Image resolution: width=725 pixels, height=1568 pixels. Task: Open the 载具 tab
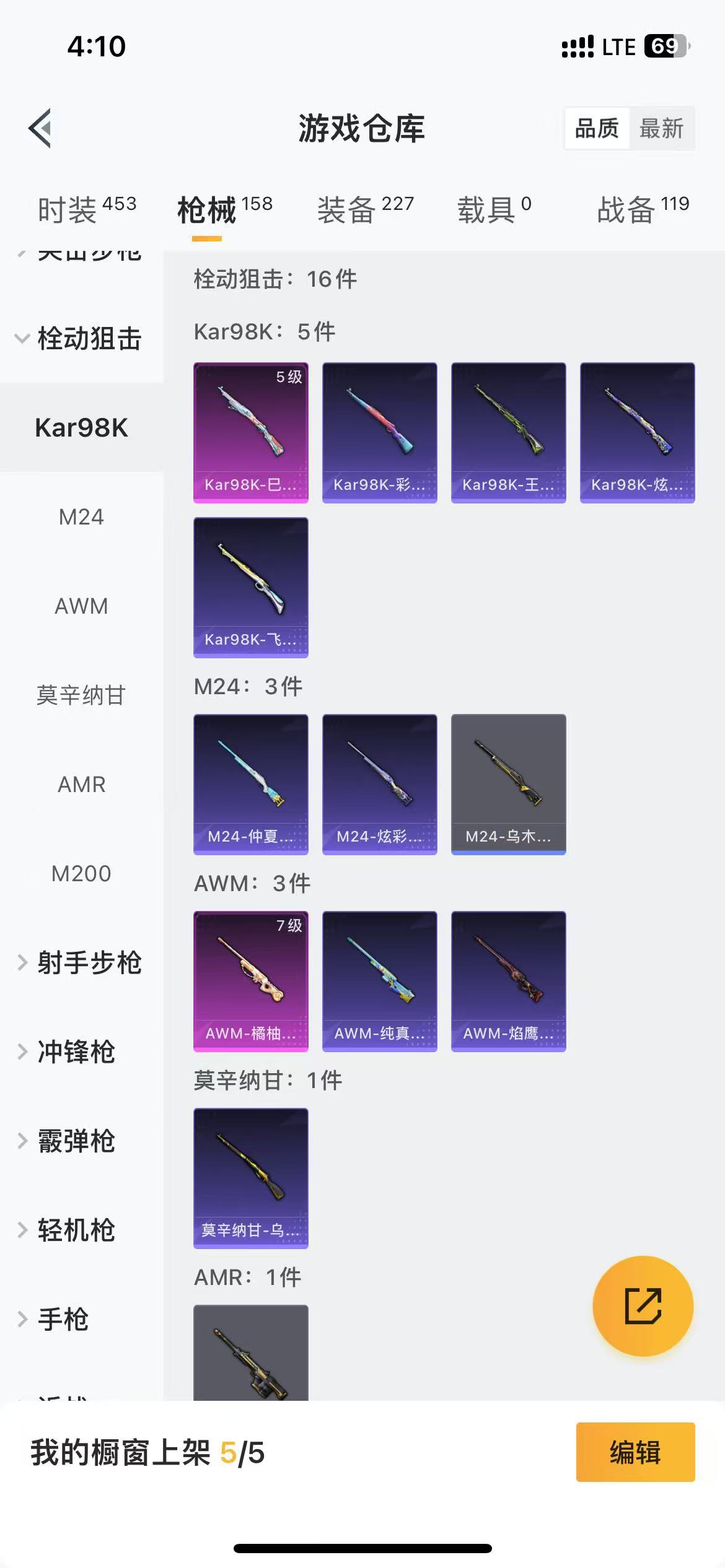coord(494,209)
